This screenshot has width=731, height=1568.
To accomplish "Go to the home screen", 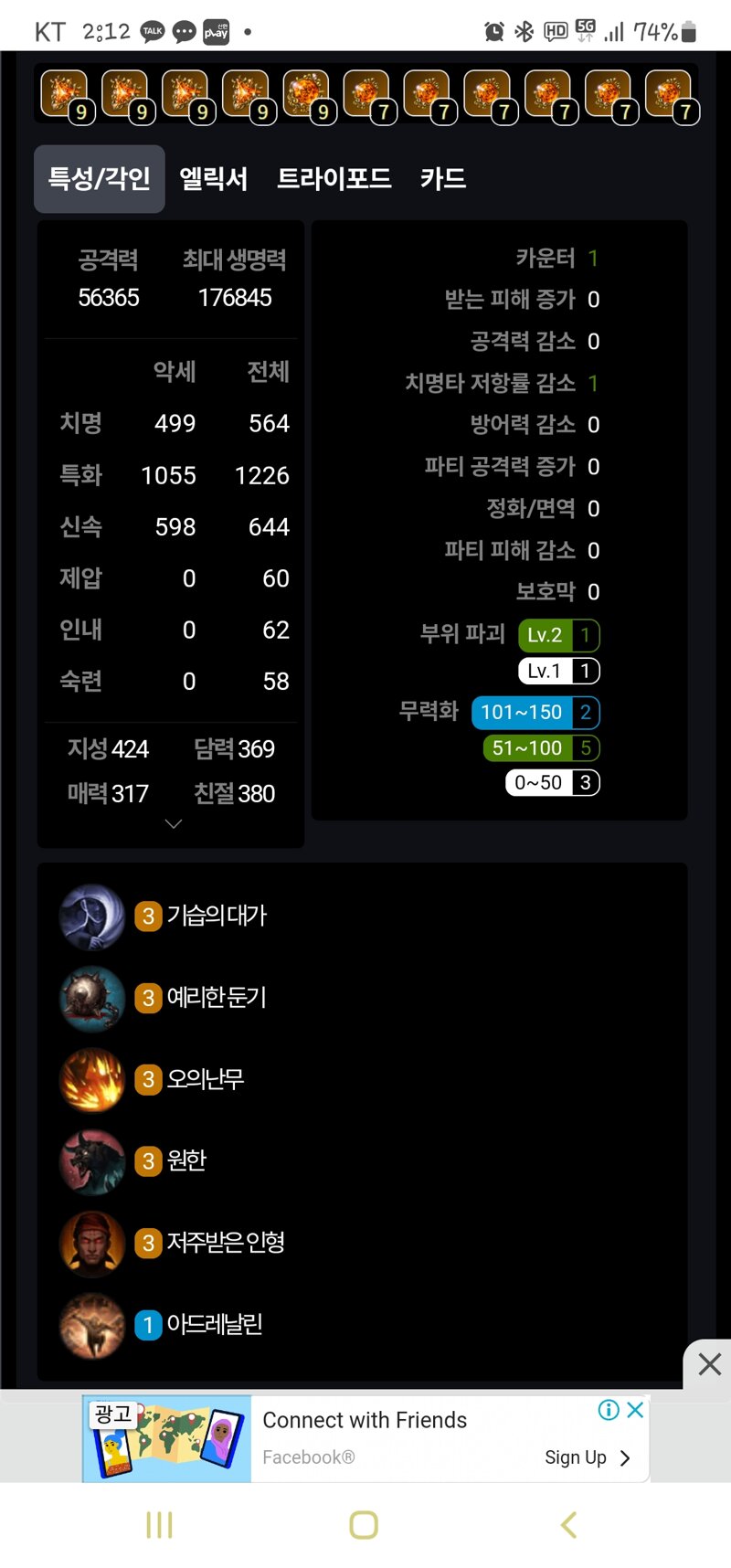I will click(x=364, y=1524).
